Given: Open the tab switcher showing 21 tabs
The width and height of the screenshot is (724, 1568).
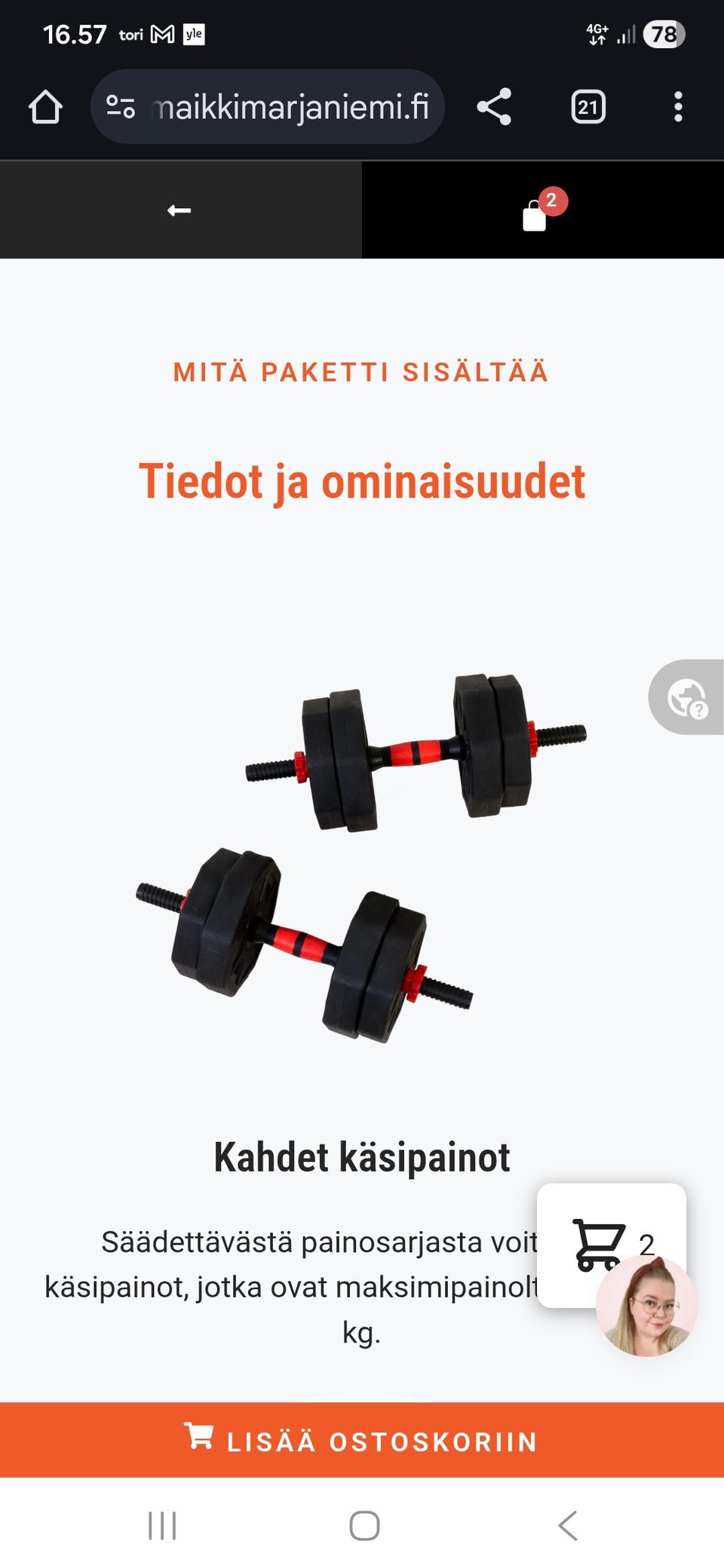Looking at the screenshot, I should 588,107.
